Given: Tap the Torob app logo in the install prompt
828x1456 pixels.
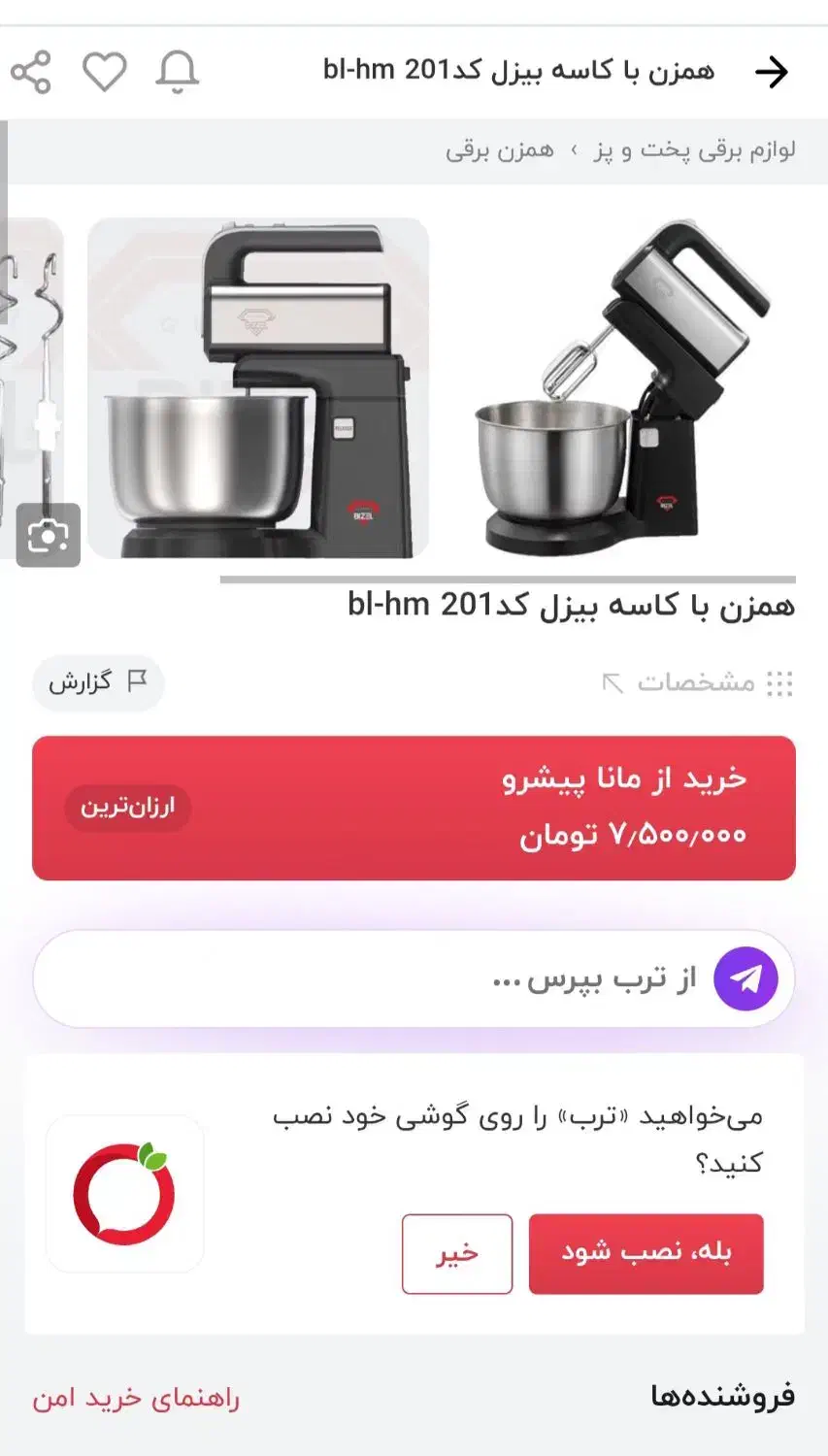Looking at the screenshot, I should point(124,1192).
